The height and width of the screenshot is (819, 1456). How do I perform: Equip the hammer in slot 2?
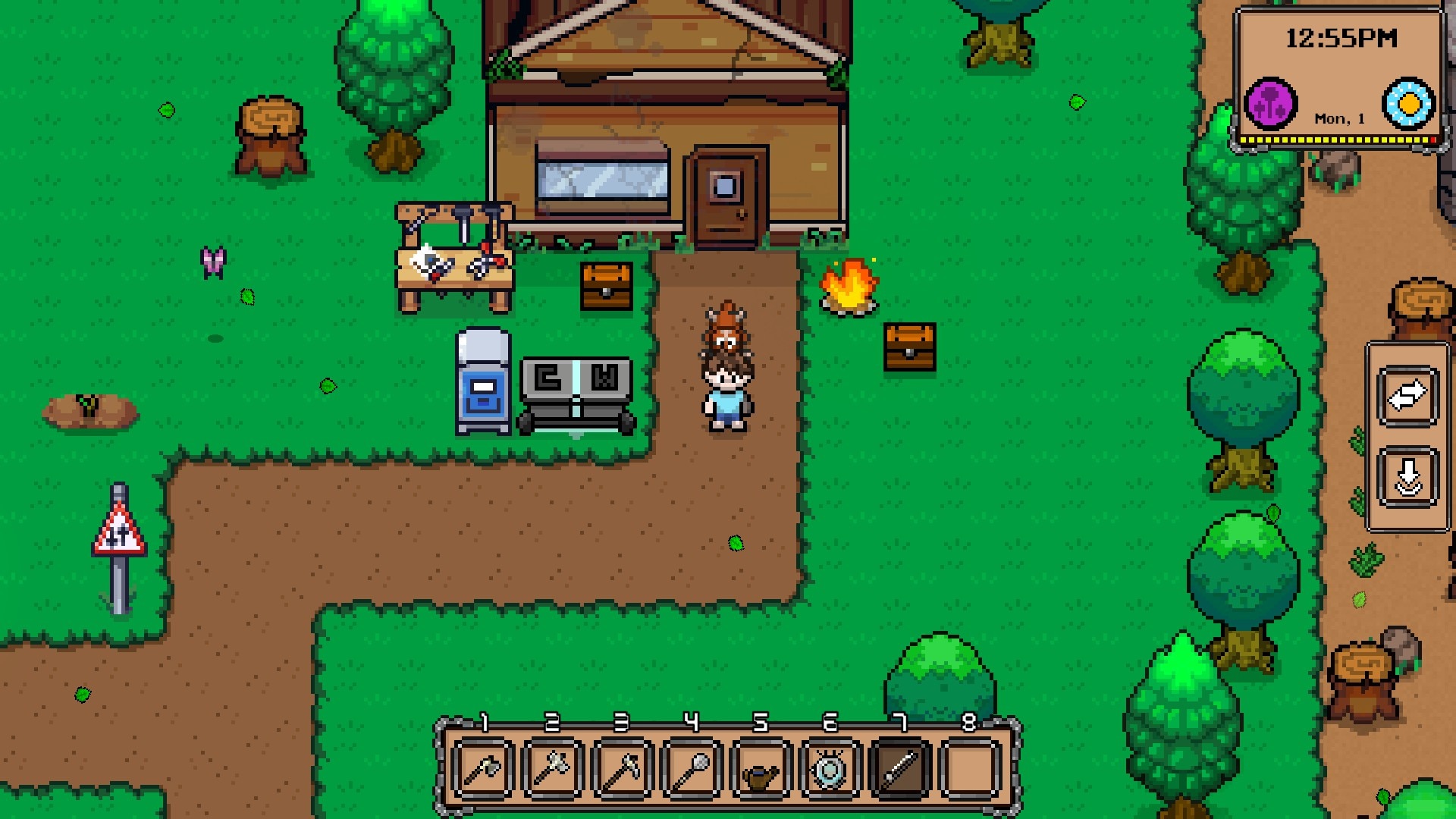click(553, 770)
